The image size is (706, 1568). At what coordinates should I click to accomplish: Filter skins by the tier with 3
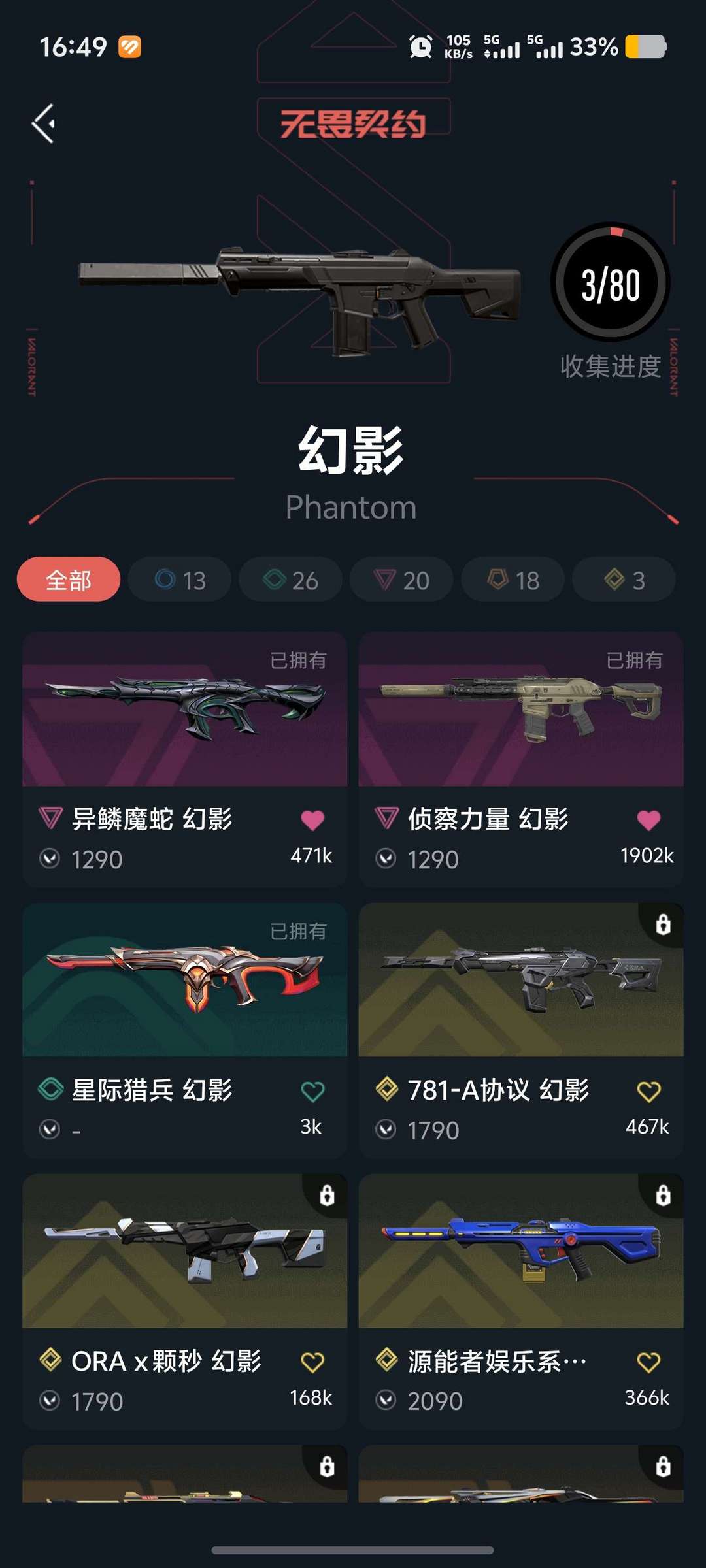click(624, 580)
